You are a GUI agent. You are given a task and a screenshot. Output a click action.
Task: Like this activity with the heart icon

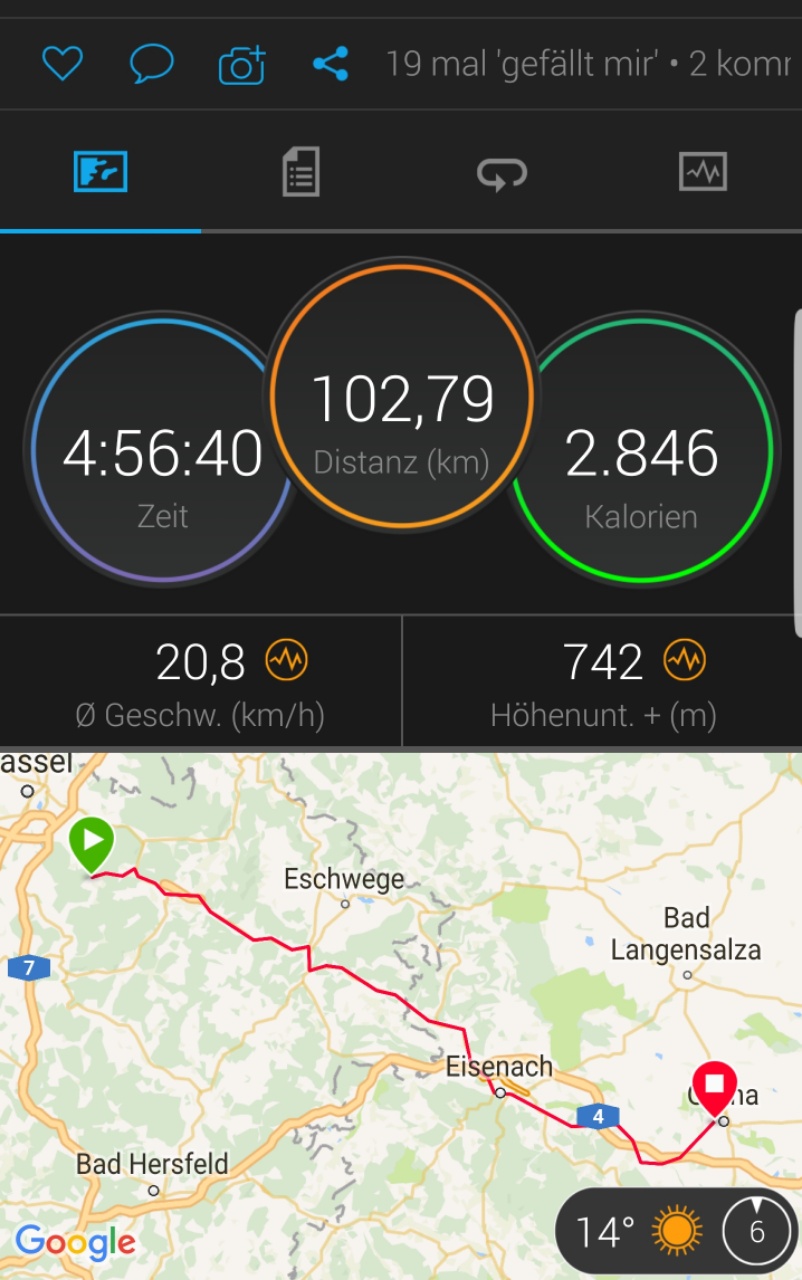pos(62,64)
